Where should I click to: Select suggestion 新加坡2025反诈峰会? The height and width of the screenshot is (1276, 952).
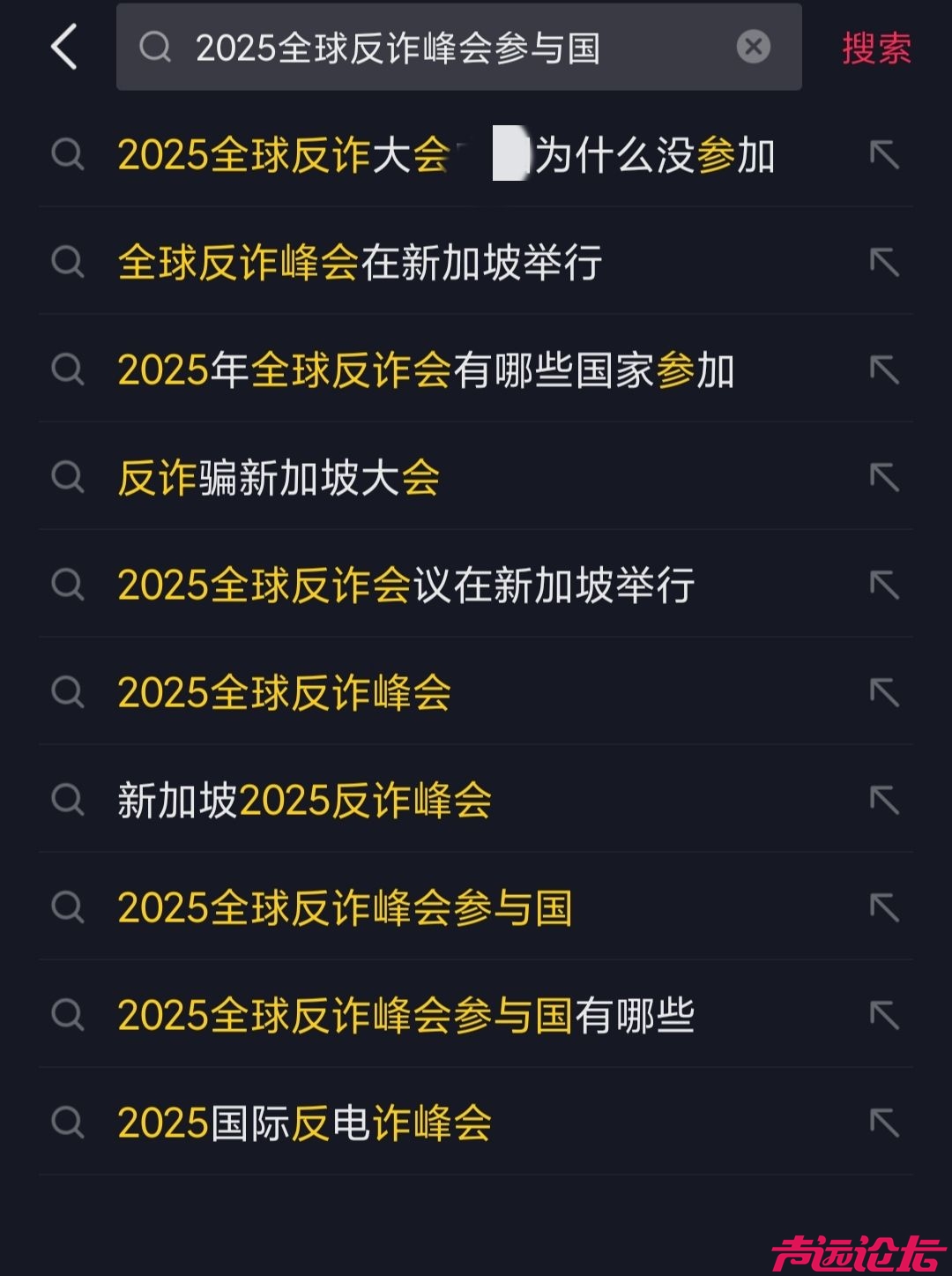[x=304, y=801]
